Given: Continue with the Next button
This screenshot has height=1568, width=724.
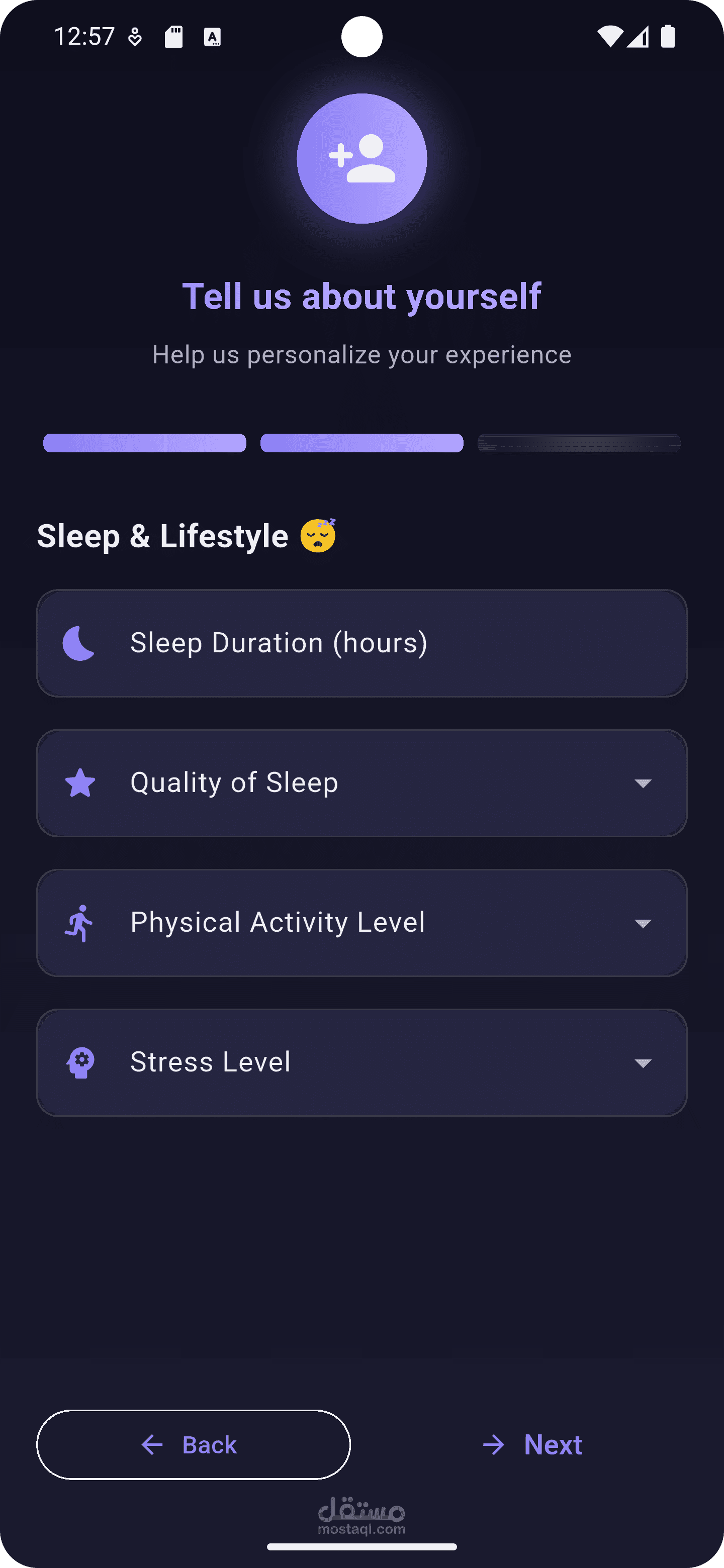Looking at the screenshot, I should [x=532, y=1444].
